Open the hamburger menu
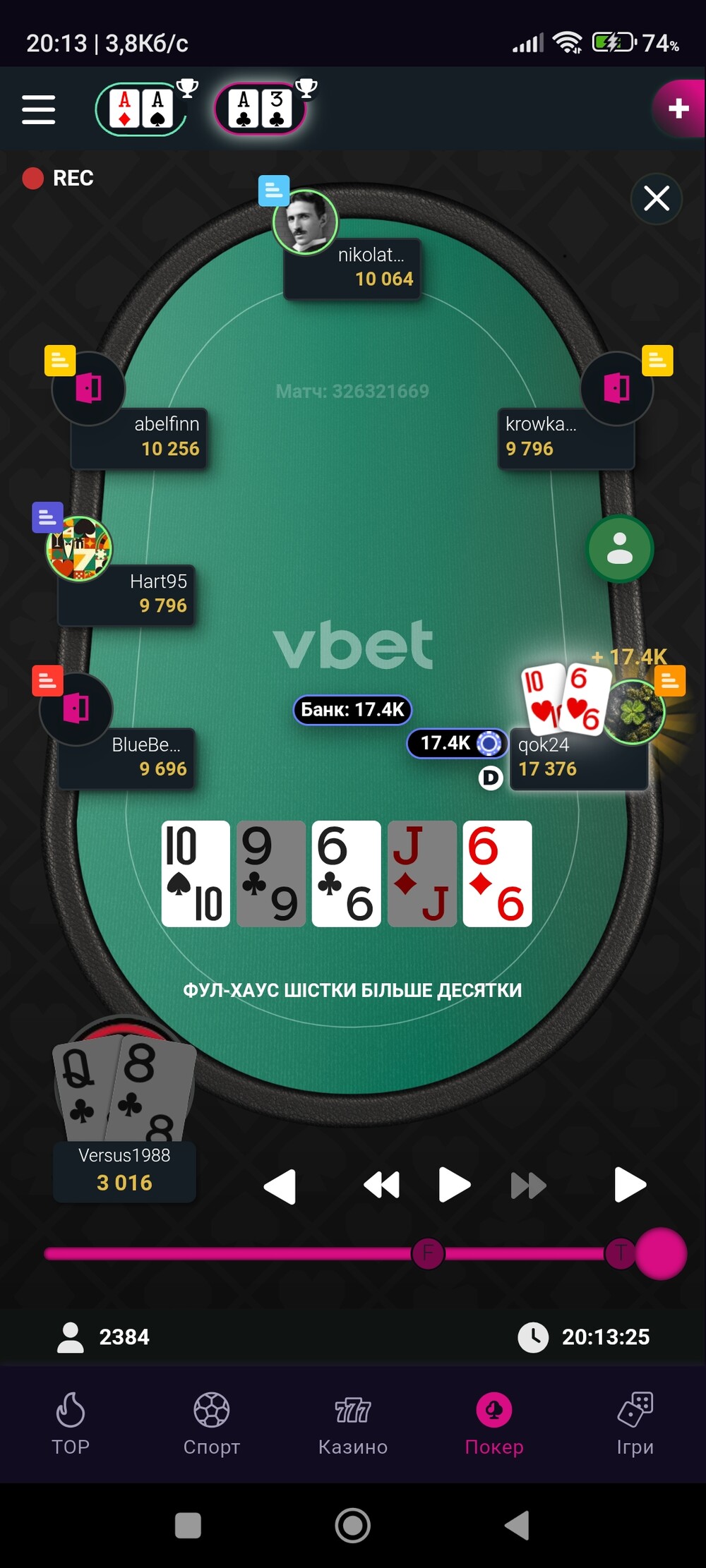706x1568 pixels. pos(38,109)
